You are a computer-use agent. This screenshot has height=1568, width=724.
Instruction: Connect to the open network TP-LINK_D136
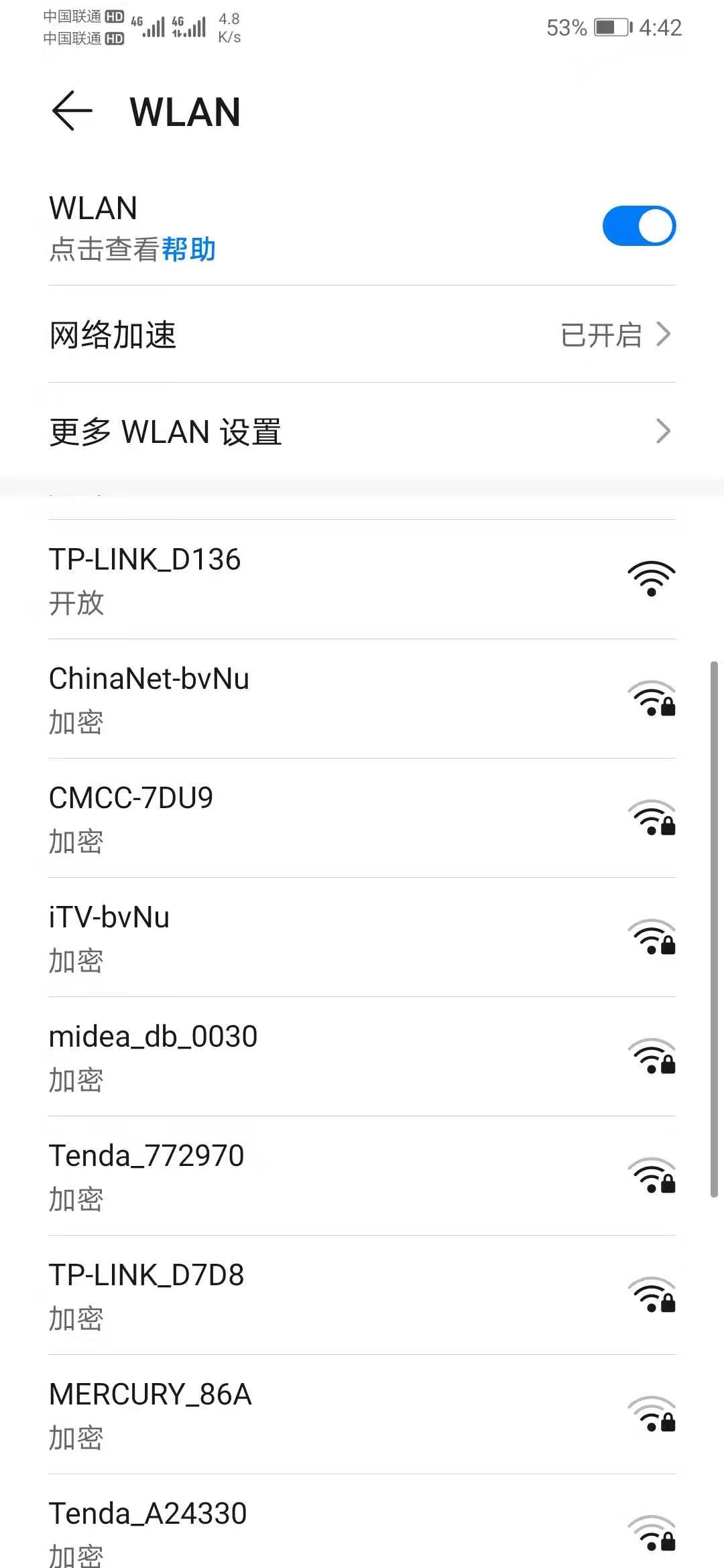coord(268,580)
